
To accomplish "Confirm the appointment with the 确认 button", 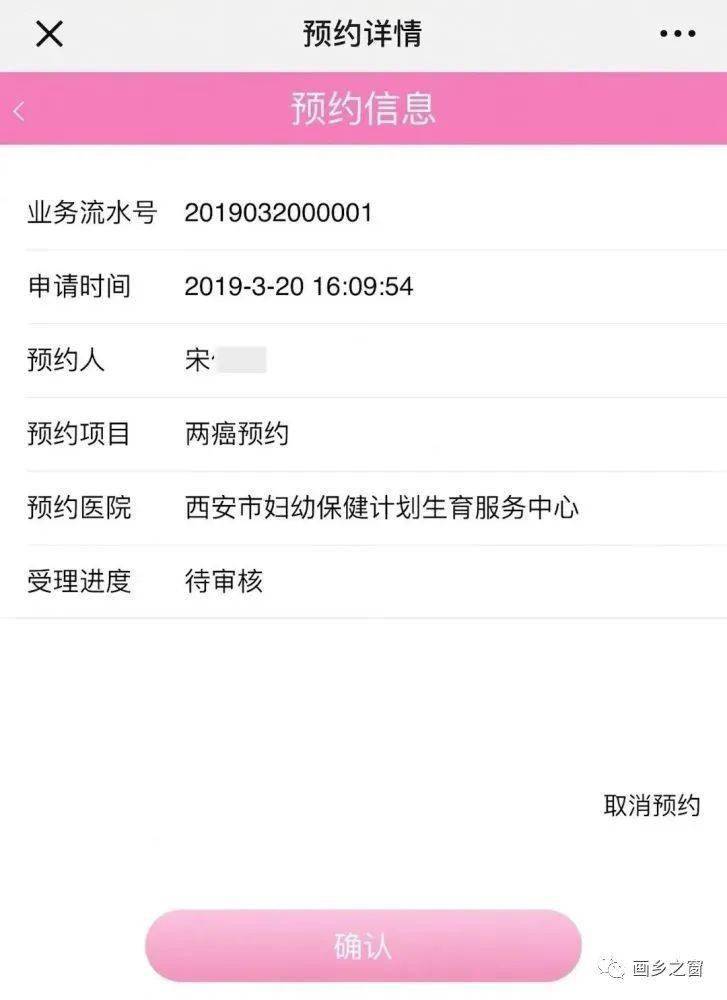I will 363,946.
